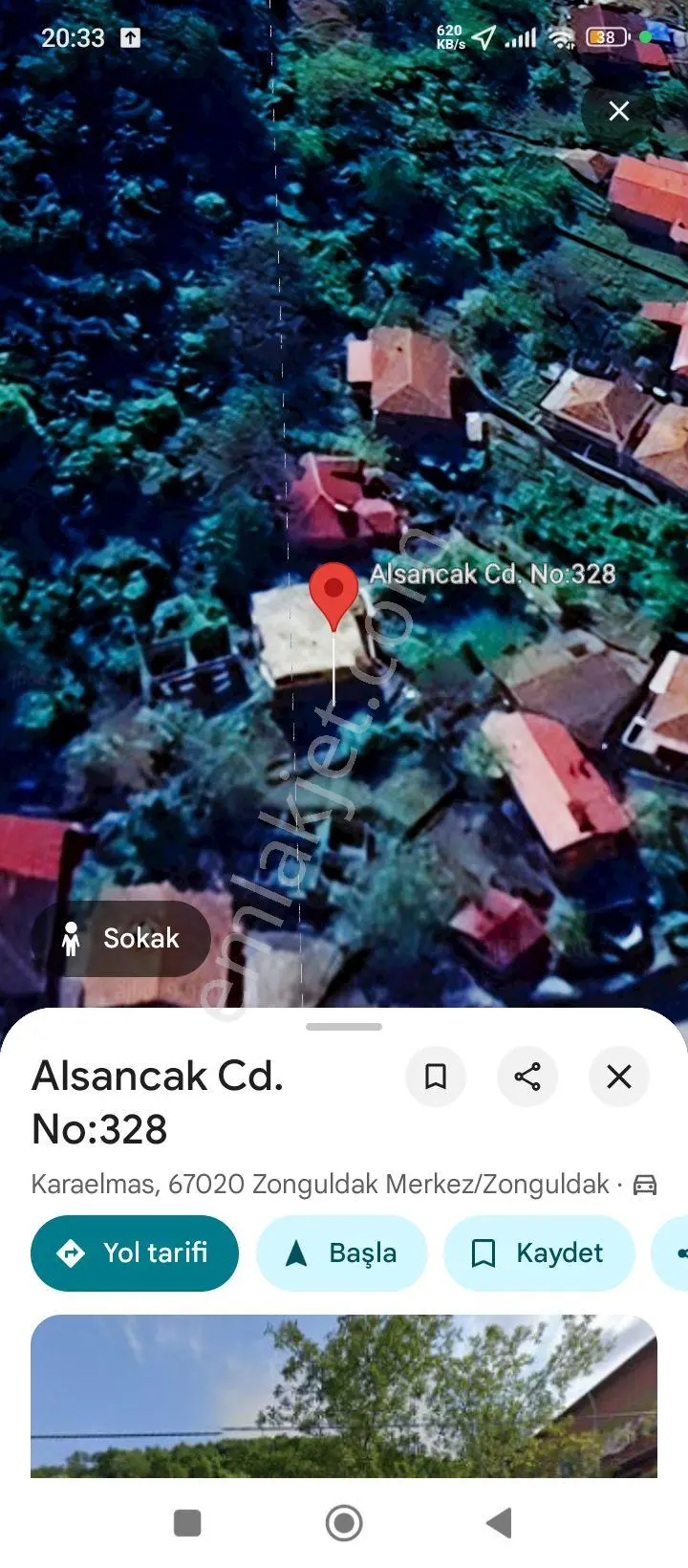Dismiss the place details sheet
Image resolution: width=688 pixels, height=1568 pixels.
coord(619,1077)
